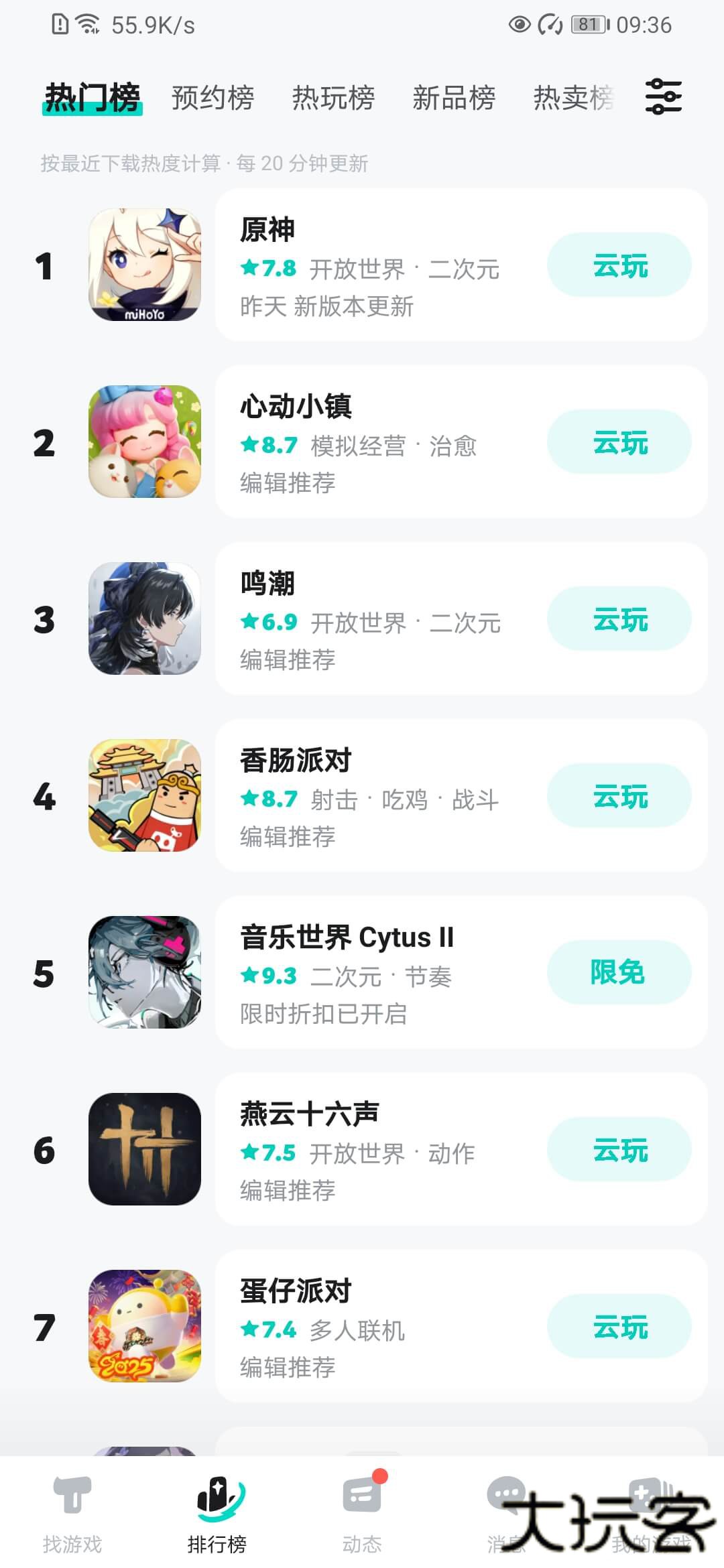Image resolution: width=724 pixels, height=1568 pixels.
Task: Switch to the 预约榜 tab
Action: (x=212, y=98)
